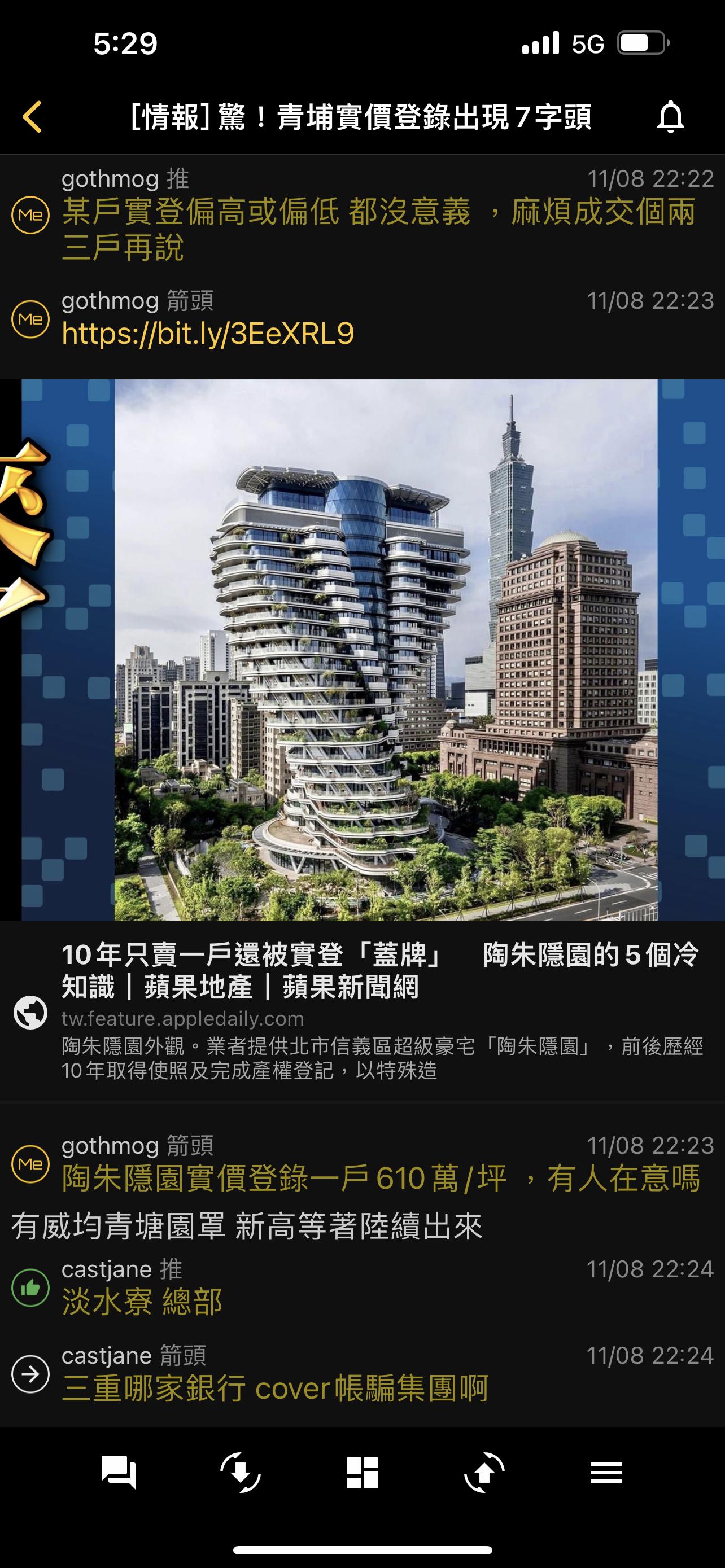Open the hamburger menu
The width and height of the screenshot is (725, 1568).
click(x=606, y=1473)
